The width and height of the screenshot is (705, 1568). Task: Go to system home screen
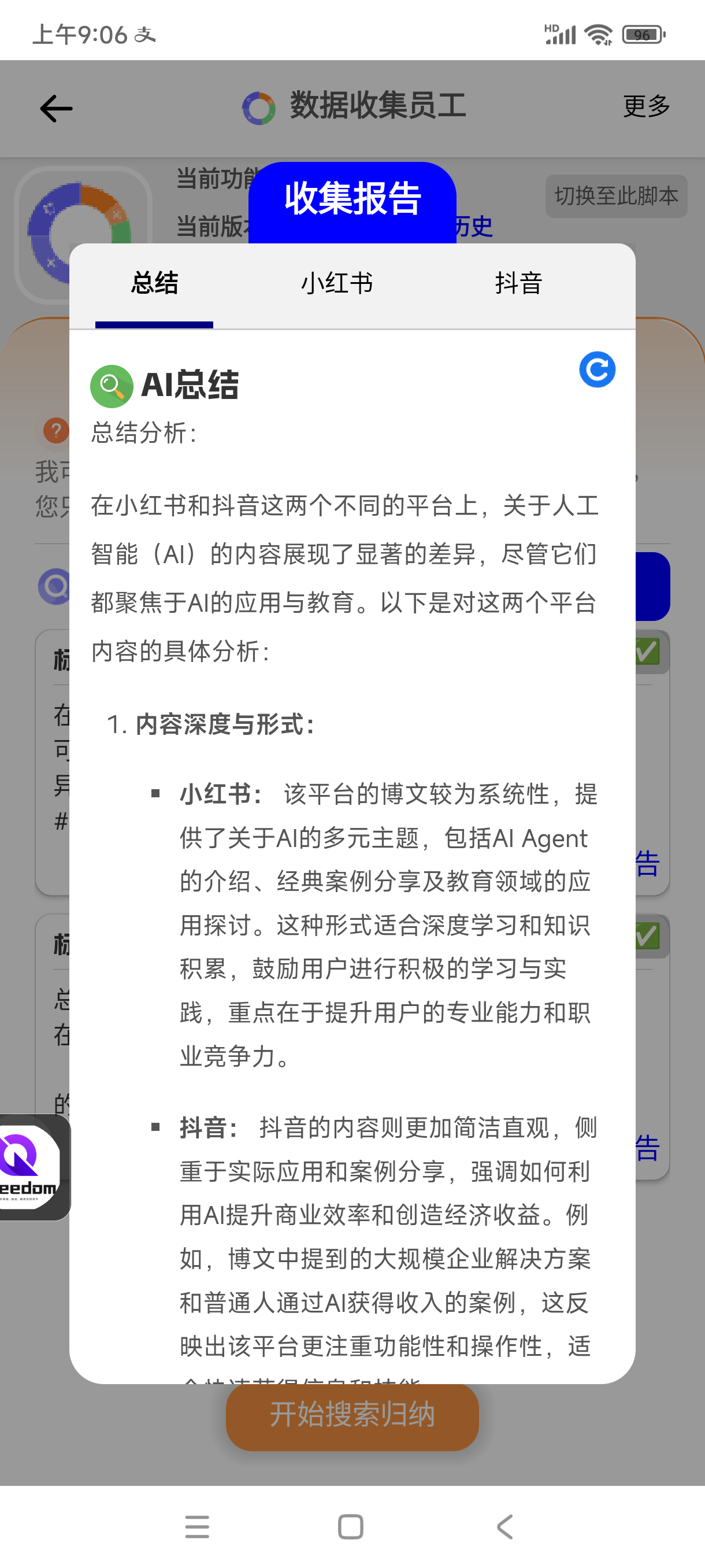350,1526
